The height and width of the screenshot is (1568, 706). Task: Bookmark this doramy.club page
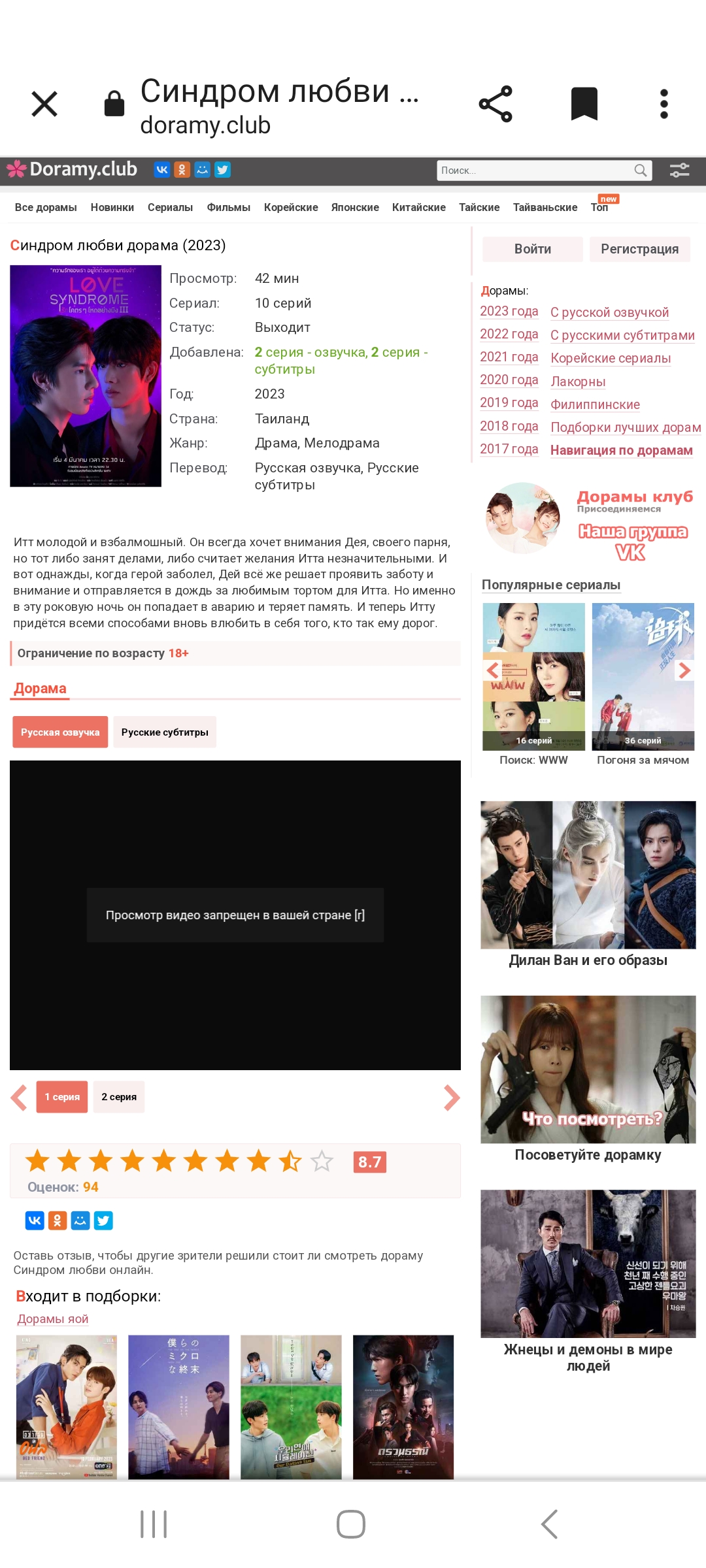584,104
